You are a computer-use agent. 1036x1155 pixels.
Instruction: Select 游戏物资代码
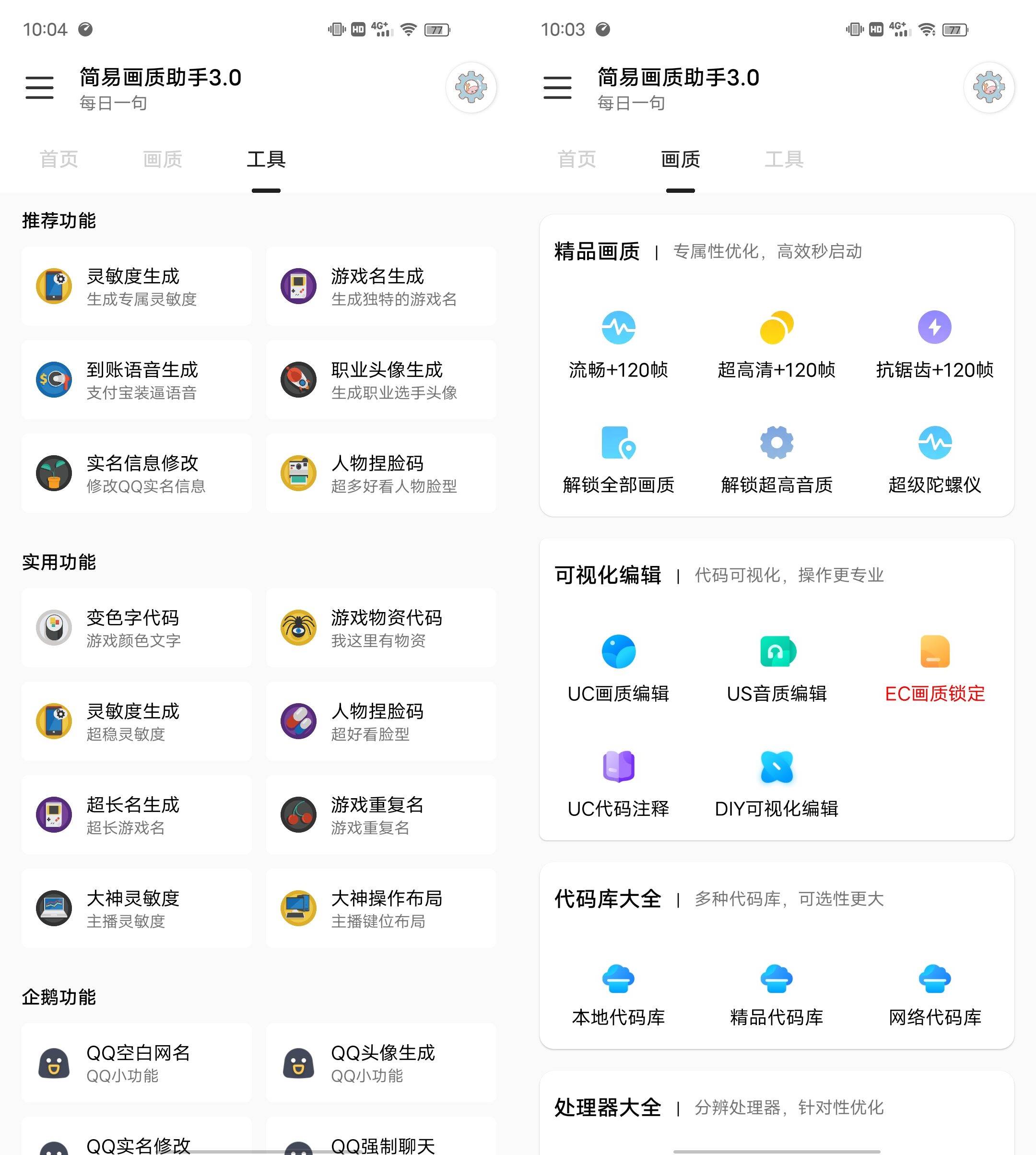tap(380, 628)
